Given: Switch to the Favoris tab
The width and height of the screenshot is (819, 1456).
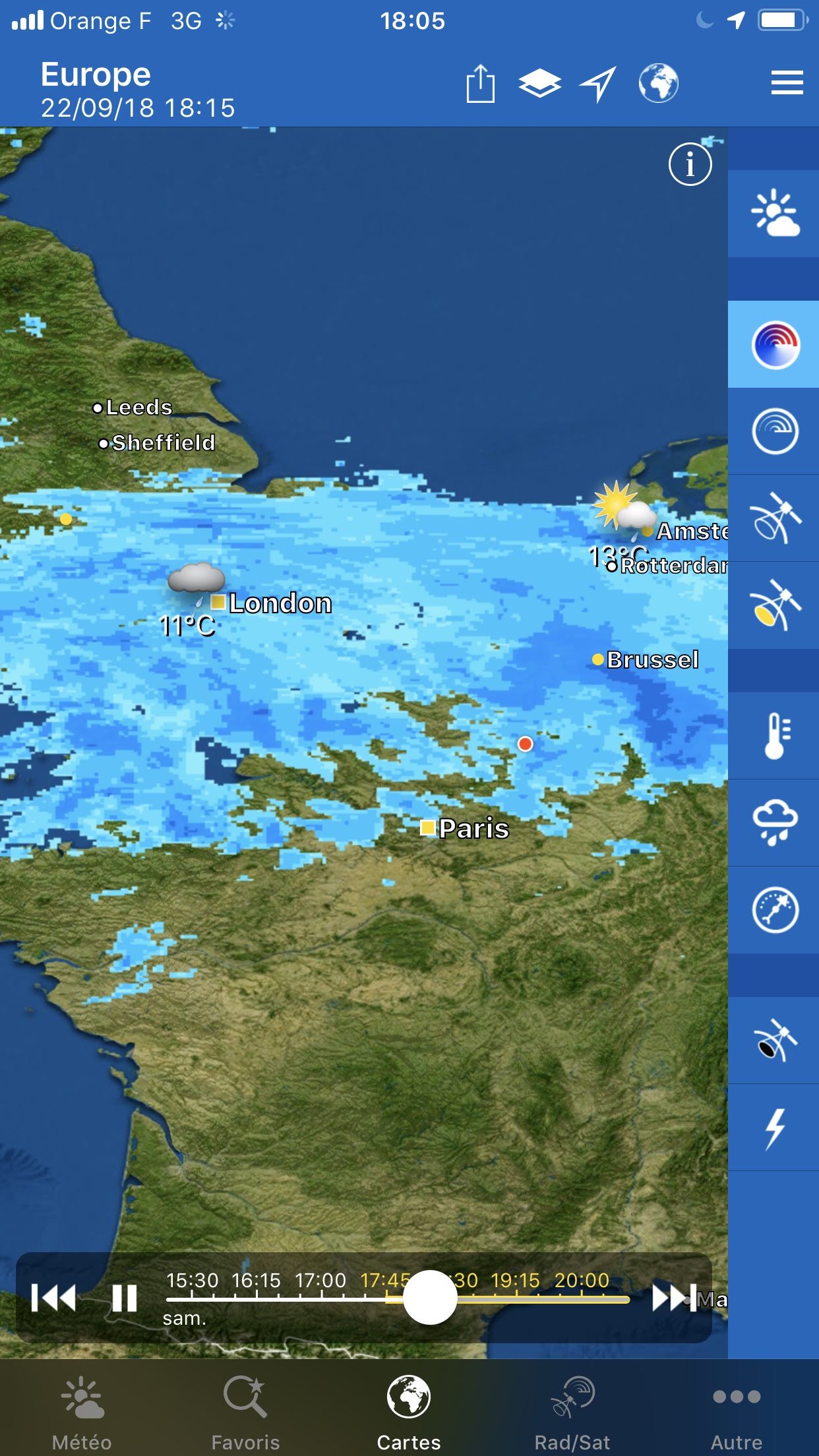Looking at the screenshot, I should (x=245, y=1411).
